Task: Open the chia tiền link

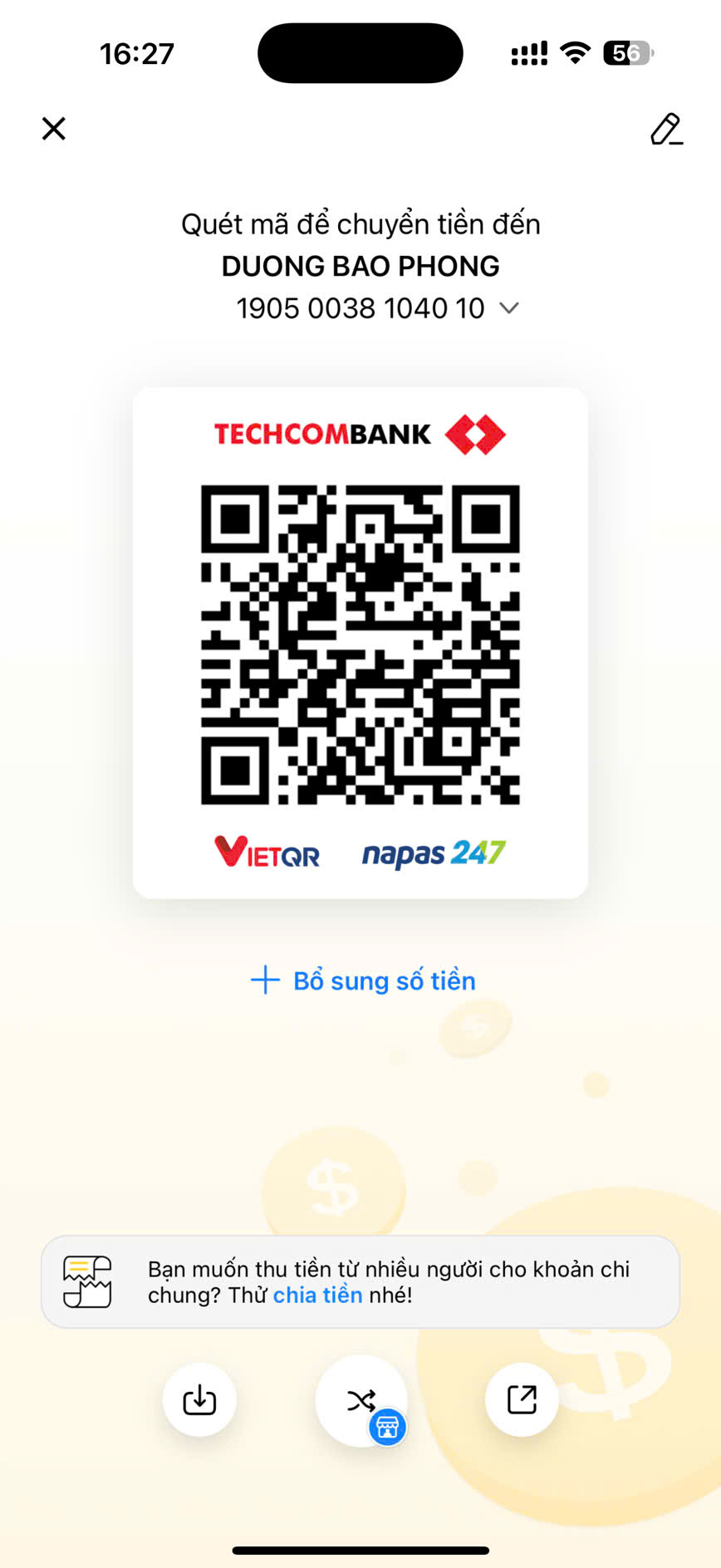Action: (x=317, y=1295)
